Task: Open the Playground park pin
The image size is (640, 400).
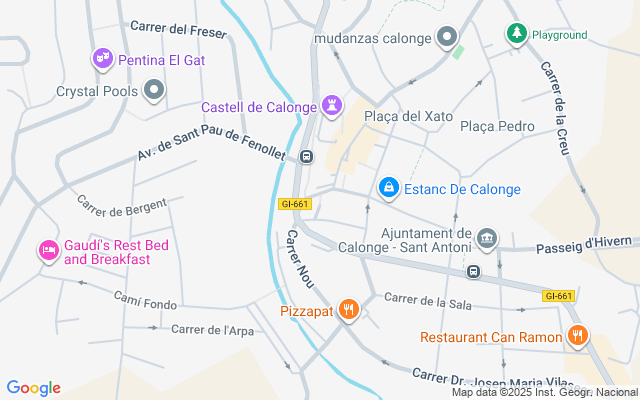Action: click(x=516, y=34)
